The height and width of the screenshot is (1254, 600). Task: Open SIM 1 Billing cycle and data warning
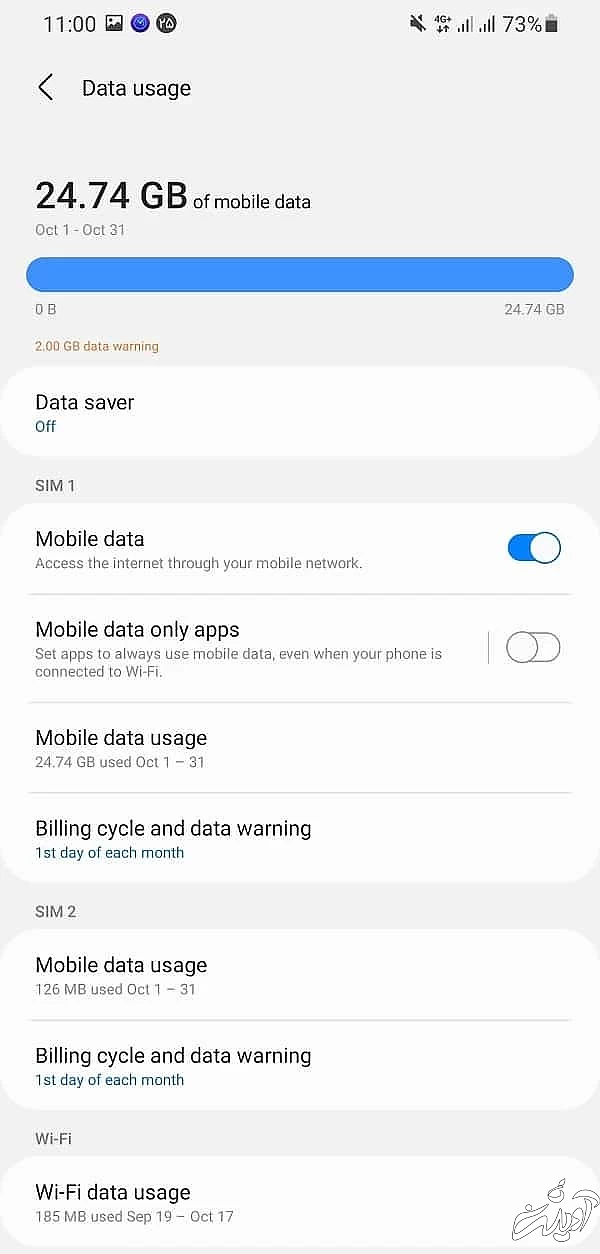pos(300,839)
